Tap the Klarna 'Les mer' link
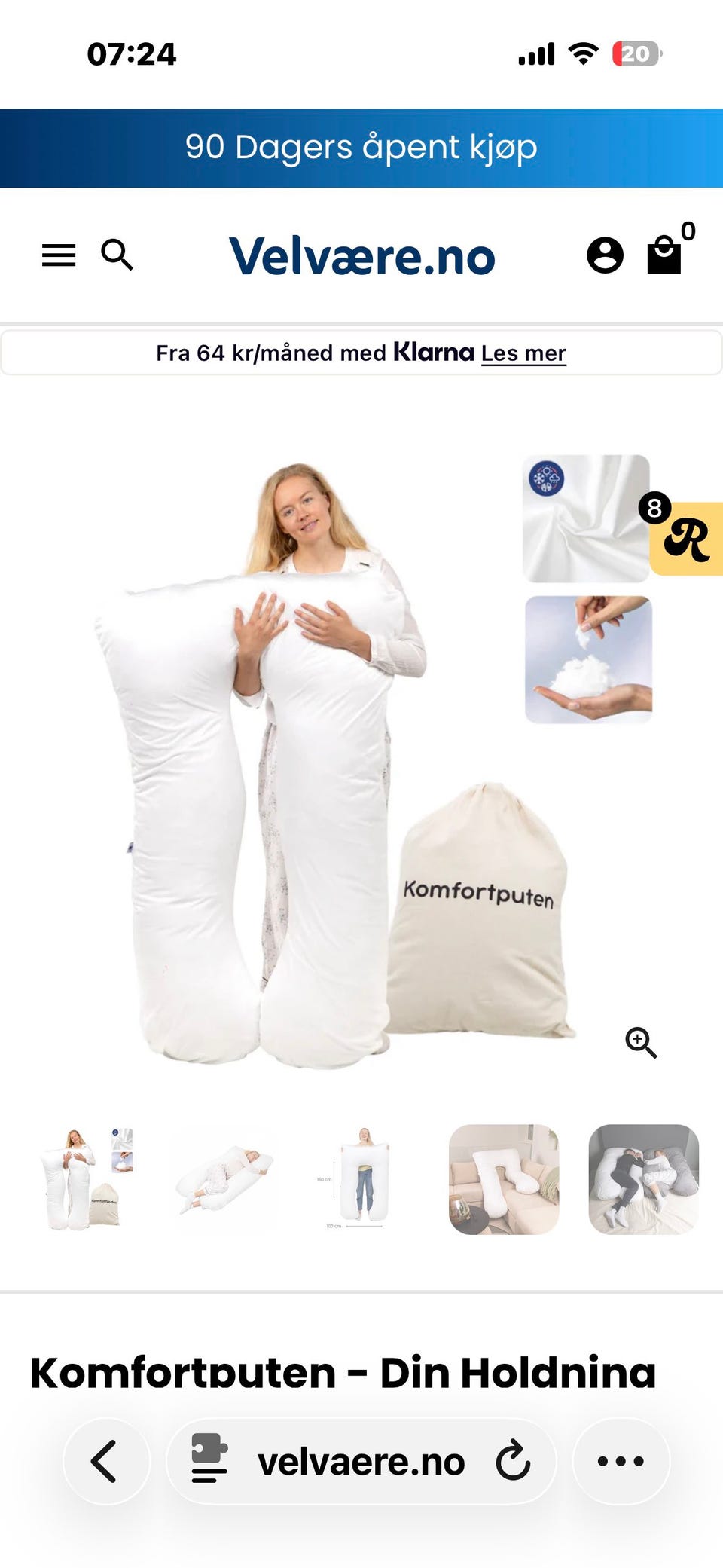Screen dimensions: 723x1568 pos(523,353)
